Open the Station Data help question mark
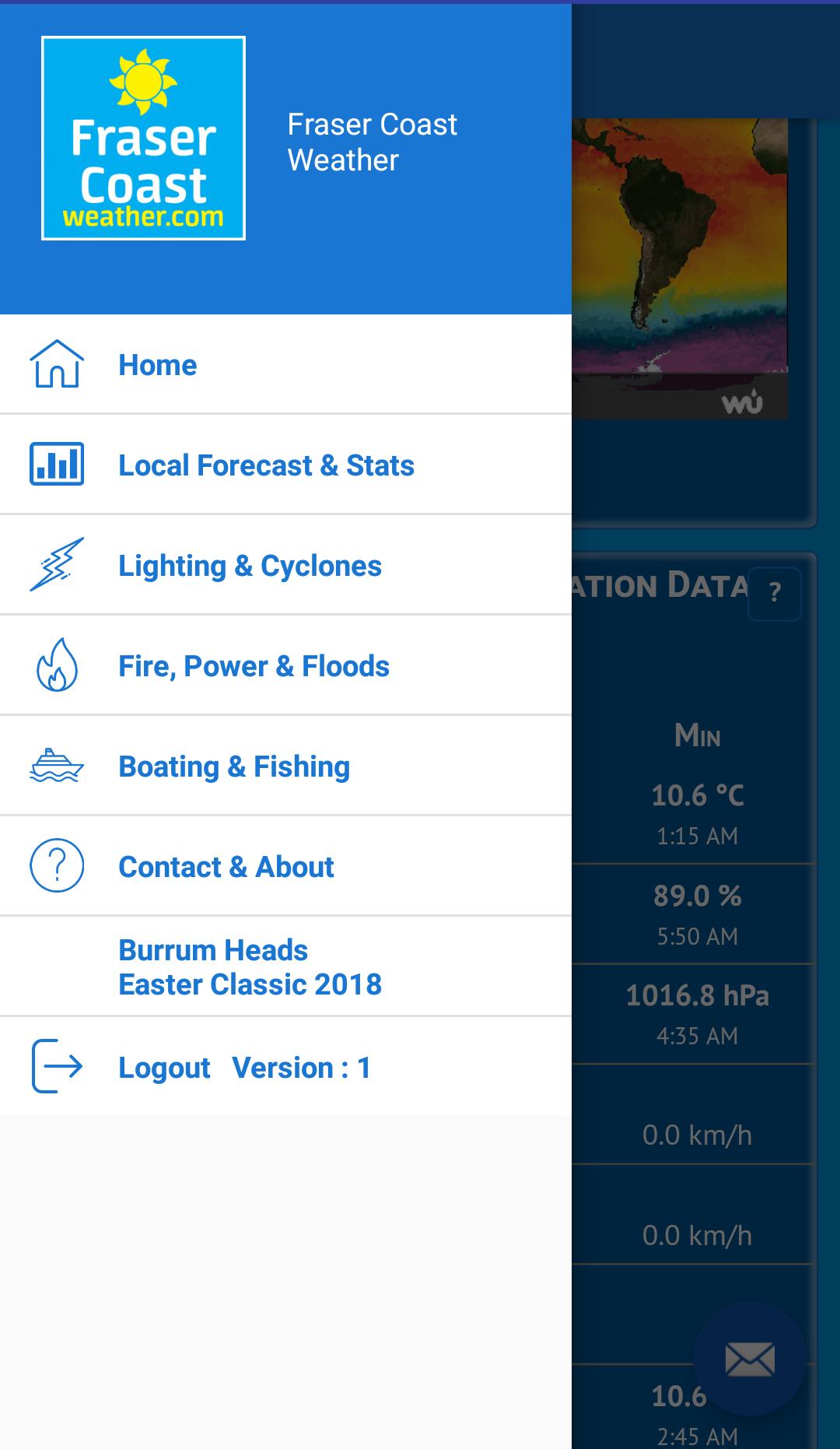This screenshot has height=1449, width=840. click(775, 594)
